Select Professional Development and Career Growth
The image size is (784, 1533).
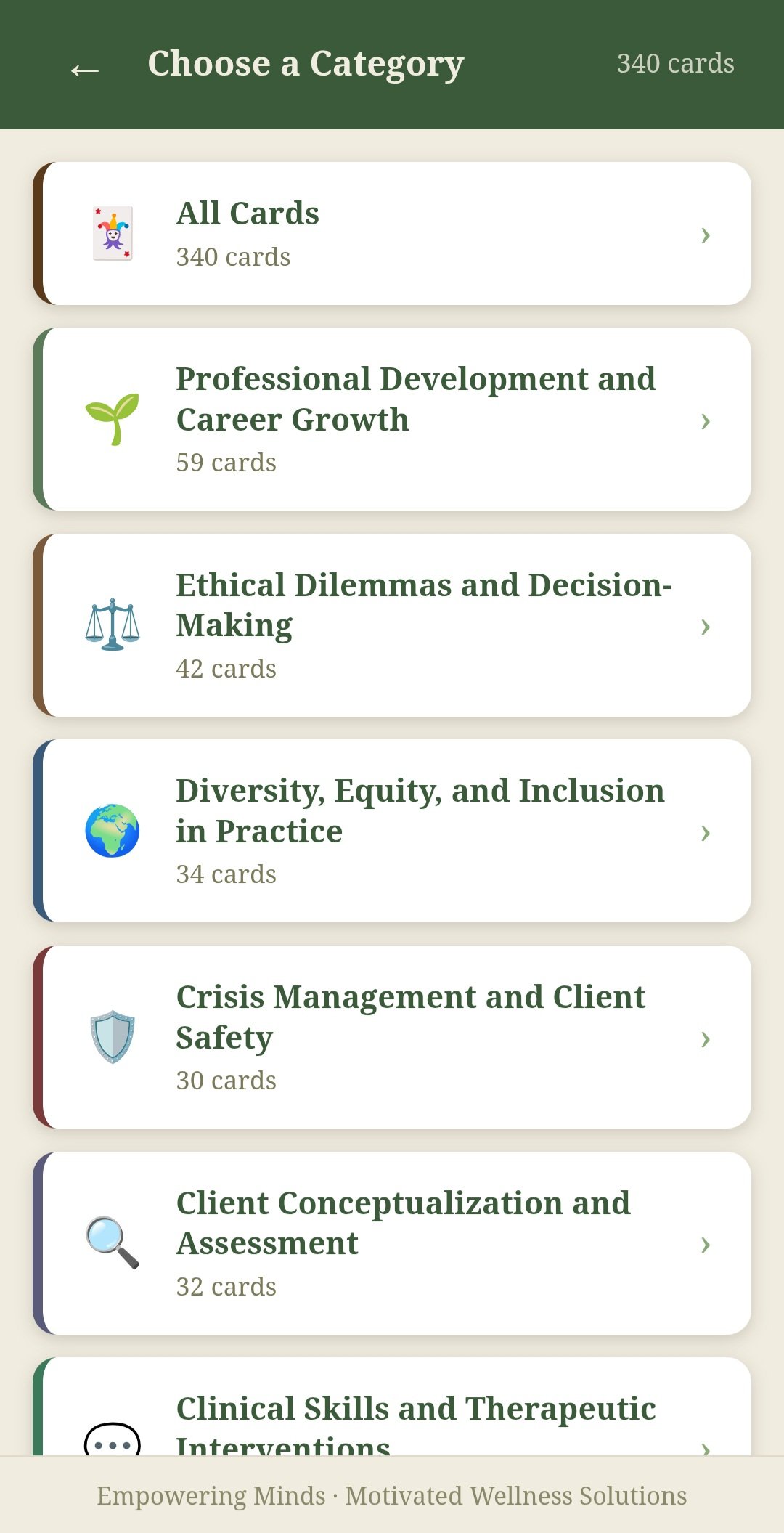pos(392,419)
